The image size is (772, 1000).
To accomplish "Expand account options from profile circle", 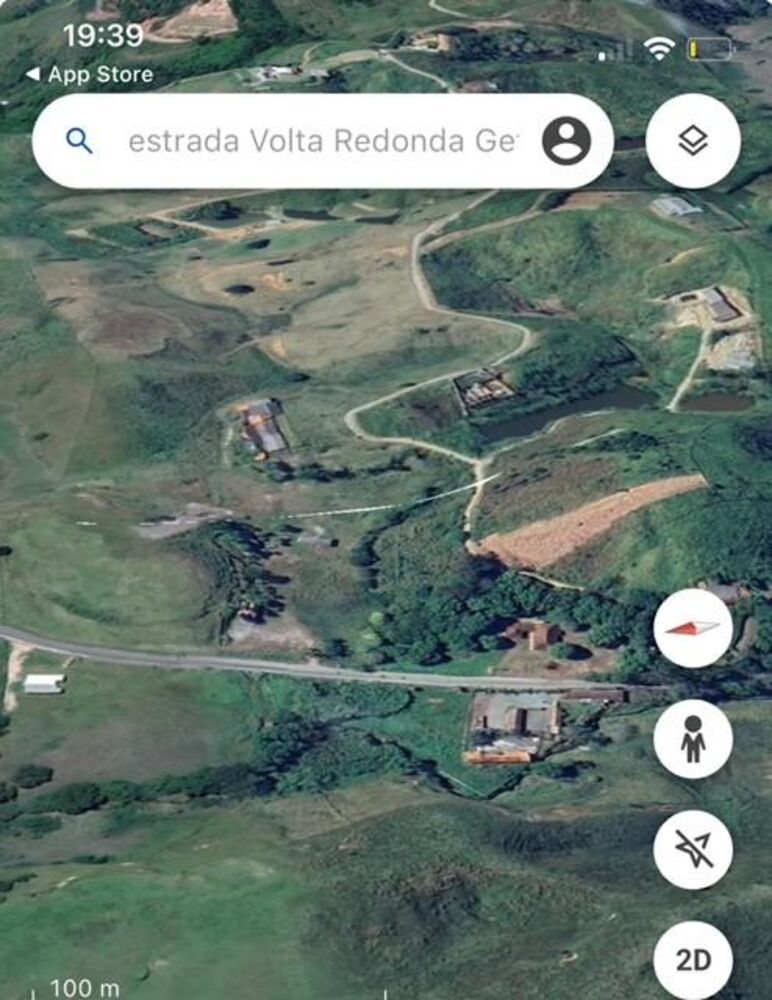I will tap(567, 141).
